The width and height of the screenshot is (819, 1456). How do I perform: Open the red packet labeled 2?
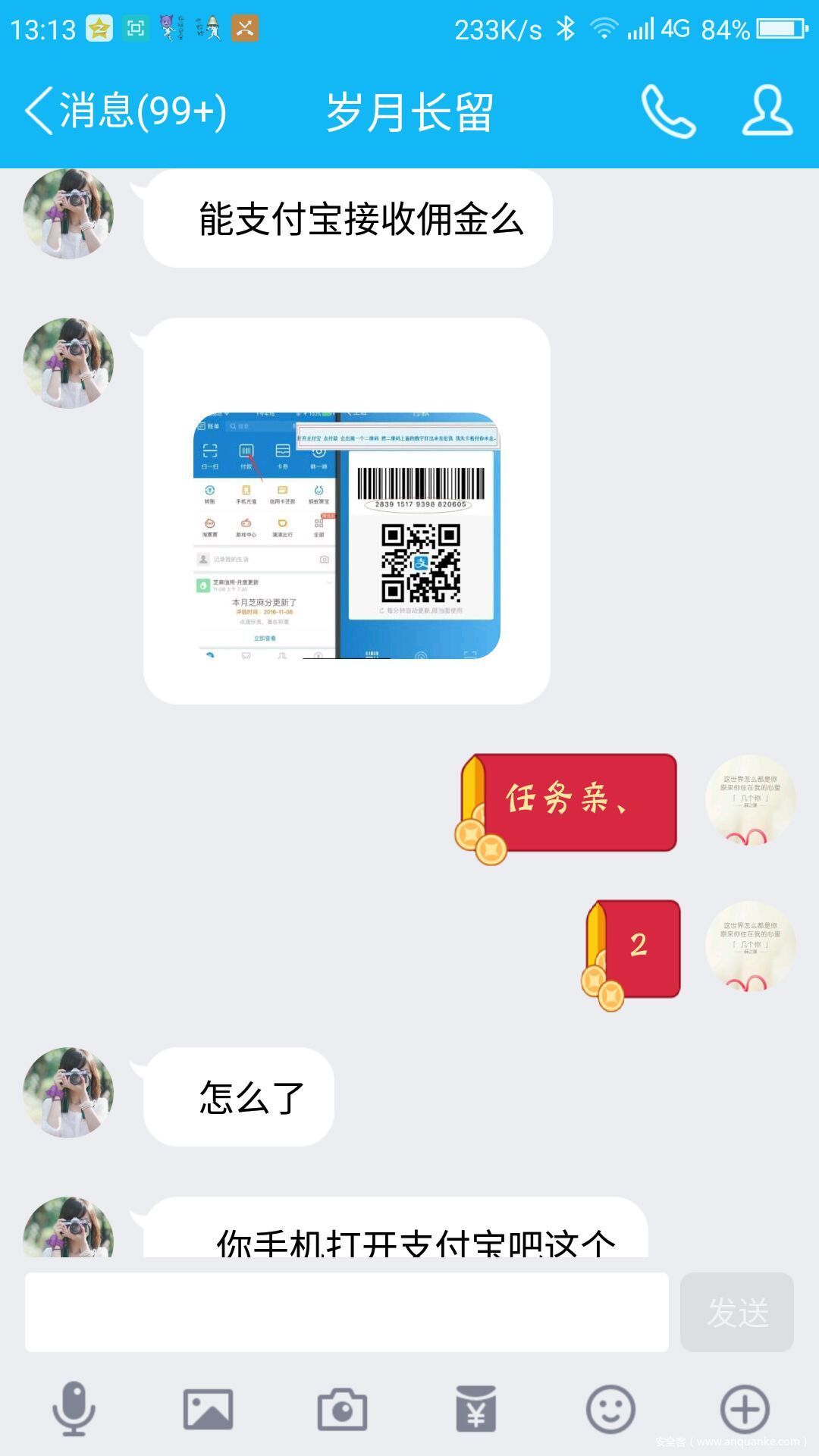tap(634, 948)
